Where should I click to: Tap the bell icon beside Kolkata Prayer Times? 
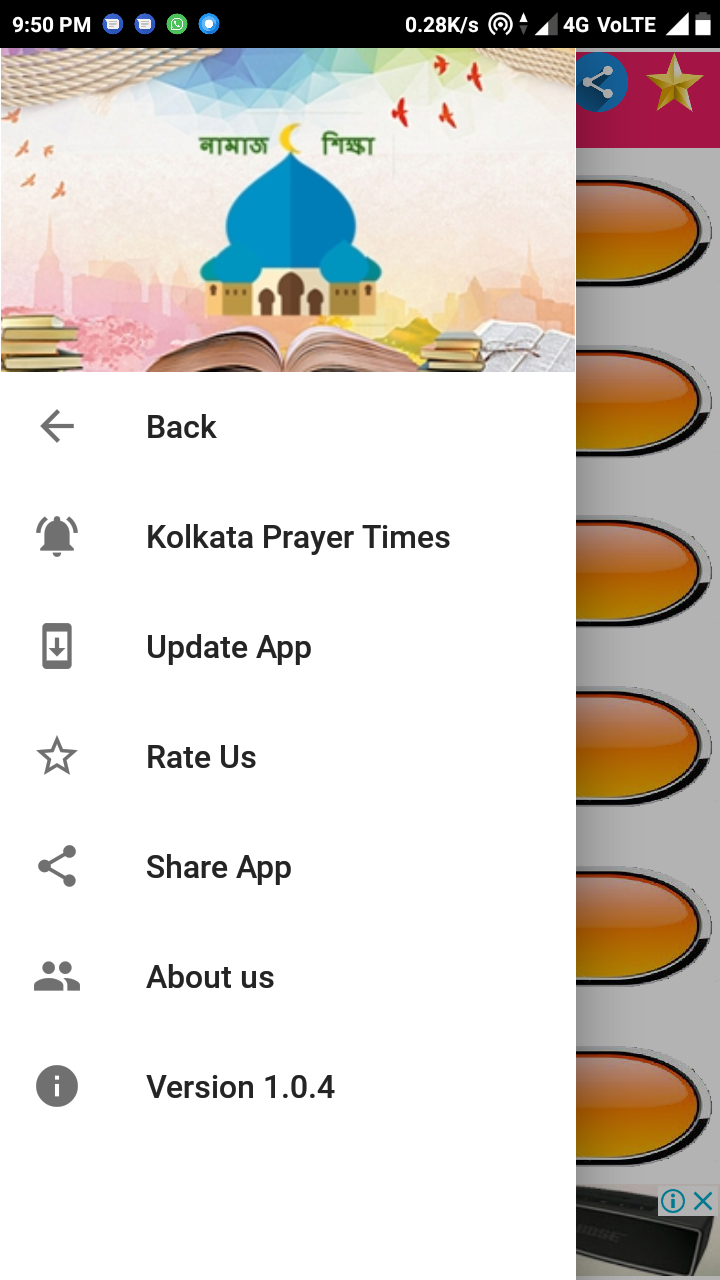(x=55, y=536)
